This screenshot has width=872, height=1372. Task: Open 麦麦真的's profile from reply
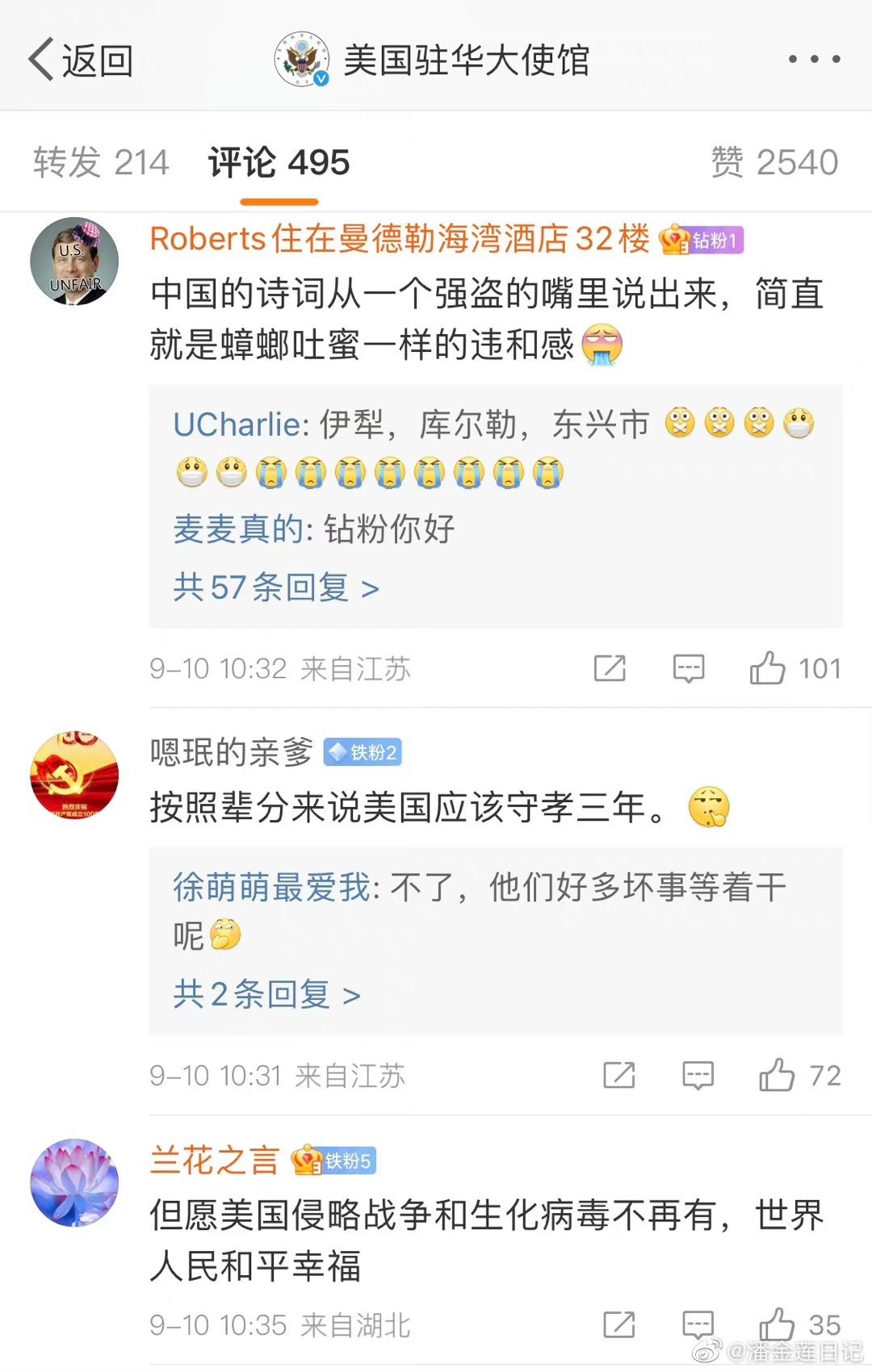238,529
